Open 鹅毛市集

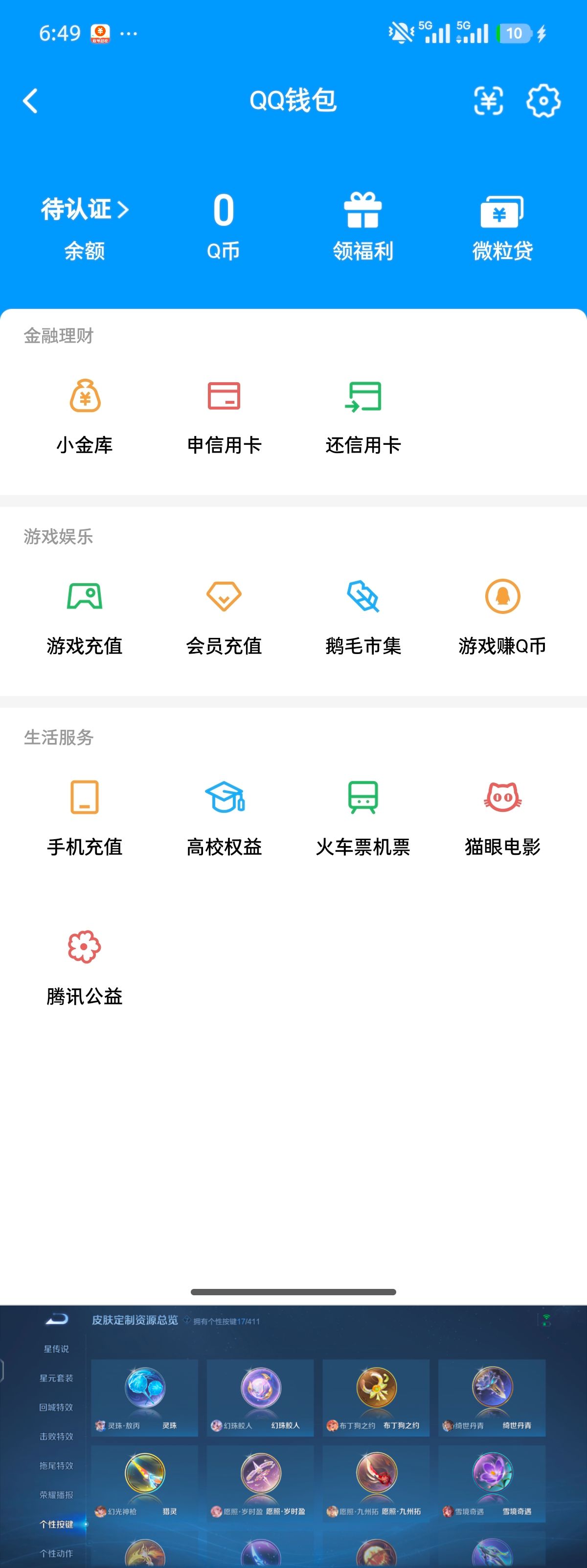pyautogui.click(x=363, y=617)
